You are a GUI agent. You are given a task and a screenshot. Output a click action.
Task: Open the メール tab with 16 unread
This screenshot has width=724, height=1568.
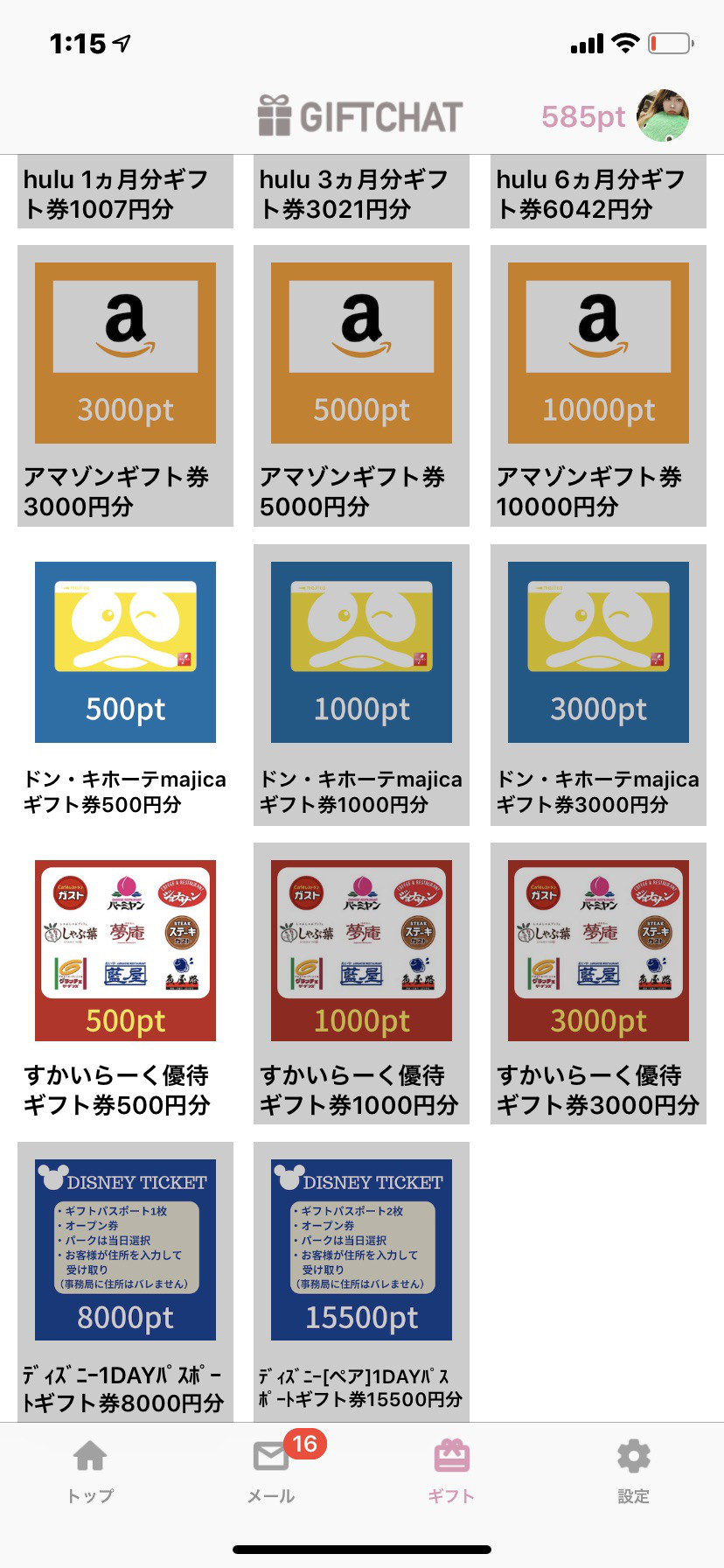click(271, 1472)
